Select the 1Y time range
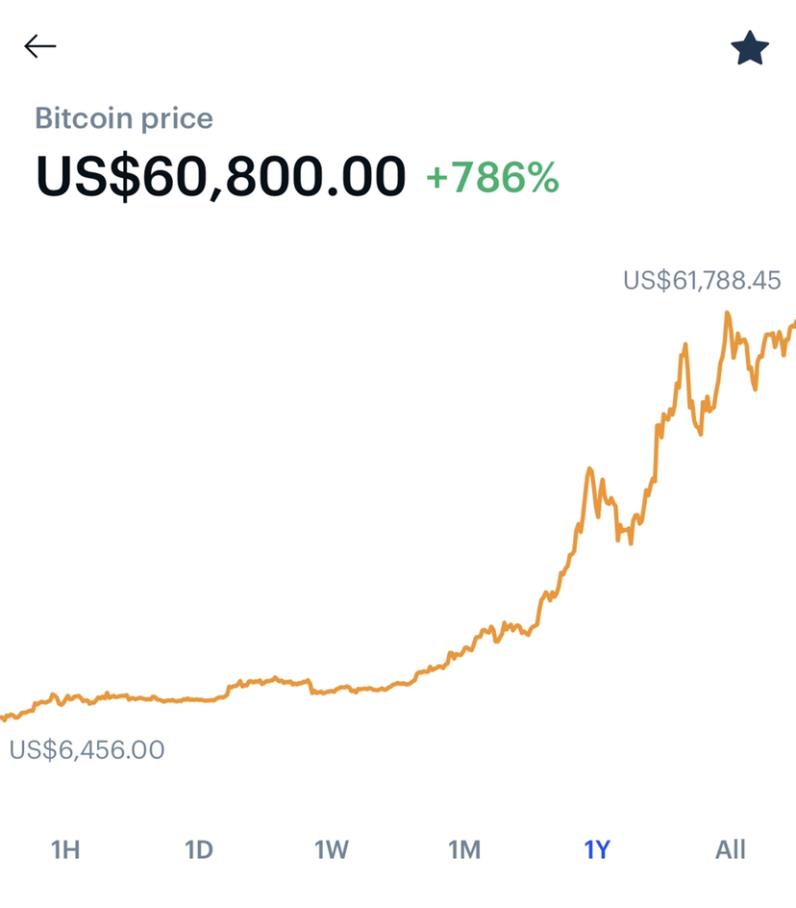Image resolution: width=796 pixels, height=908 pixels. pyautogui.click(x=597, y=850)
